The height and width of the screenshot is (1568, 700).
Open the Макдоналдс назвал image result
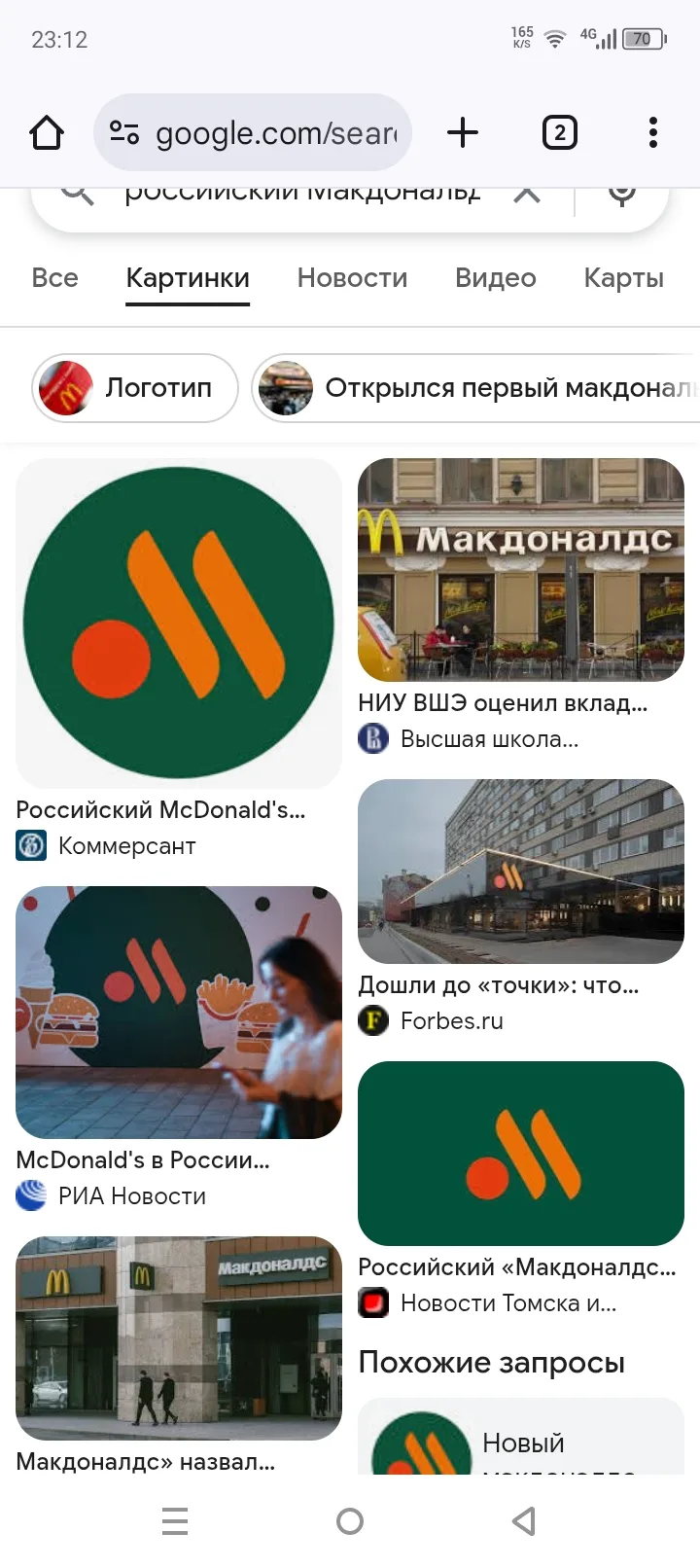pyautogui.click(x=179, y=1338)
